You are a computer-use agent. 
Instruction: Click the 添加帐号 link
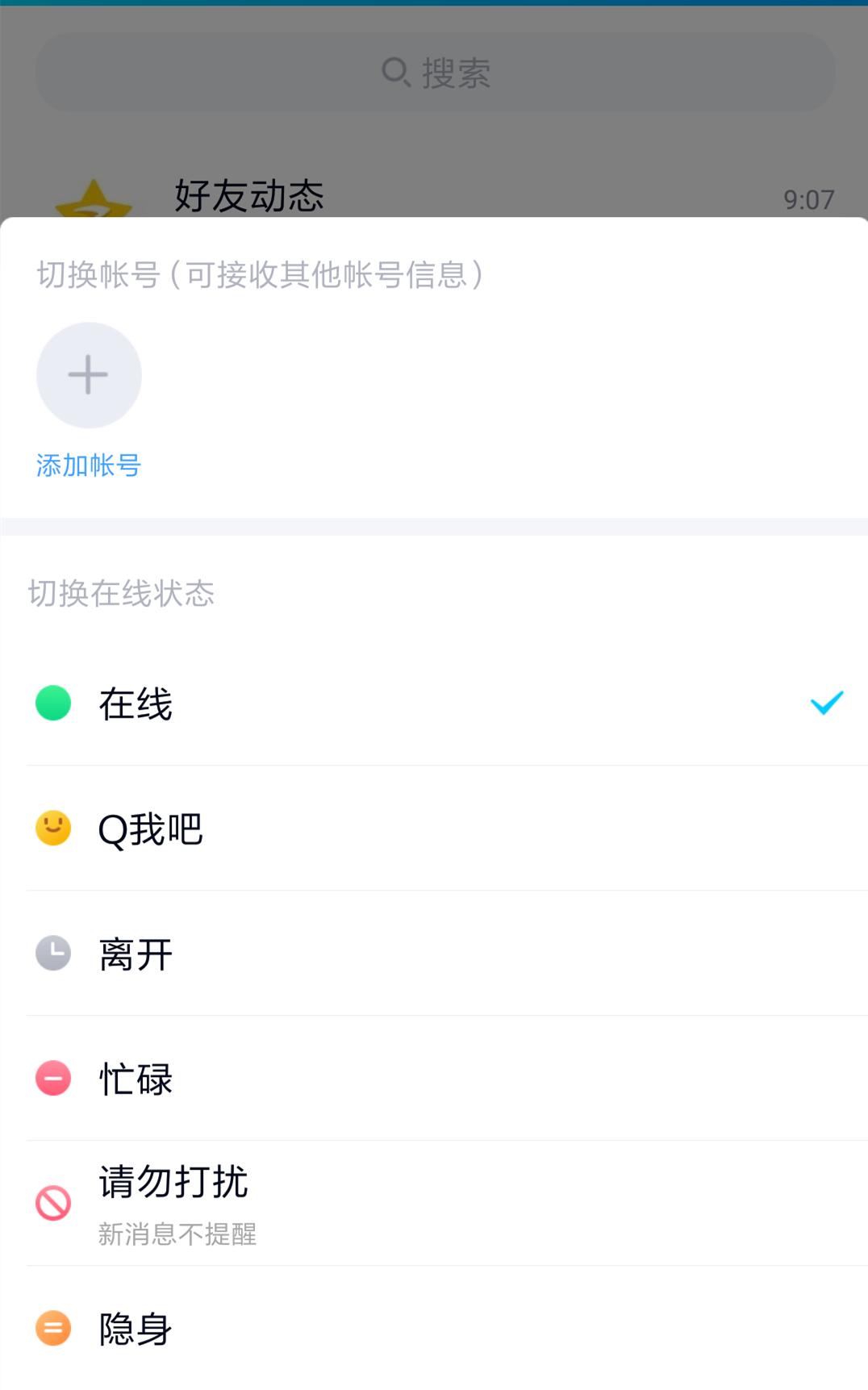pyautogui.click(x=88, y=465)
